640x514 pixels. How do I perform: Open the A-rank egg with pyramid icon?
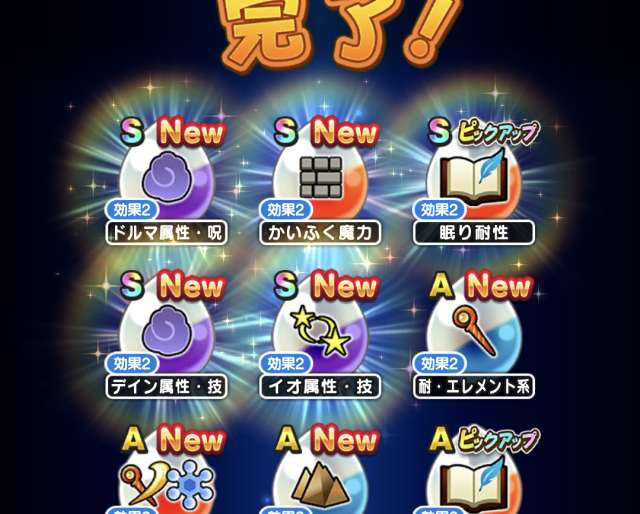pos(320,484)
